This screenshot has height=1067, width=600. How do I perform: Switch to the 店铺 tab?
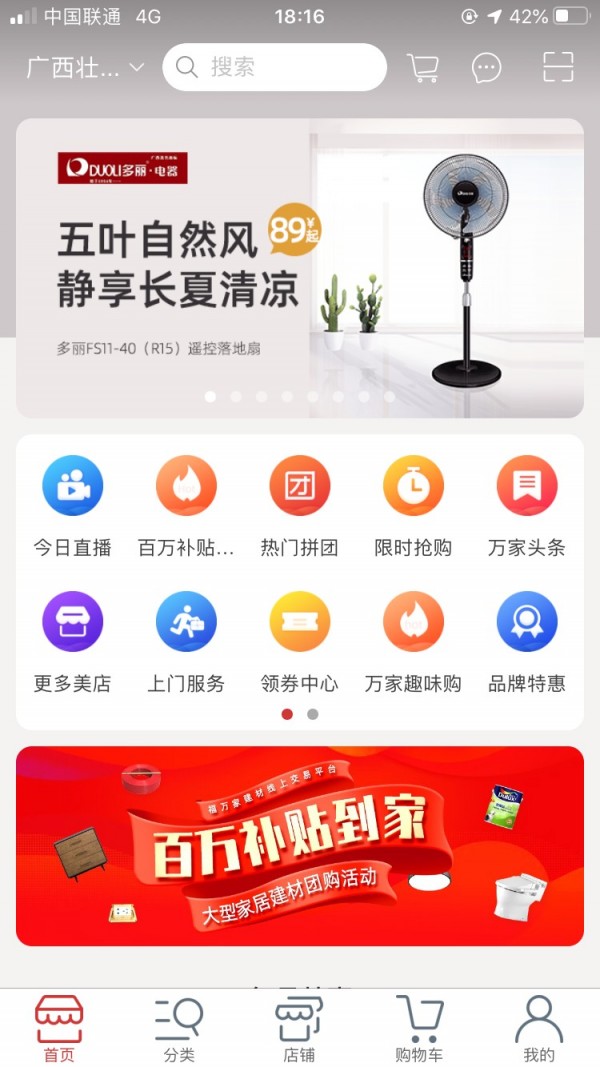[x=299, y=1030]
